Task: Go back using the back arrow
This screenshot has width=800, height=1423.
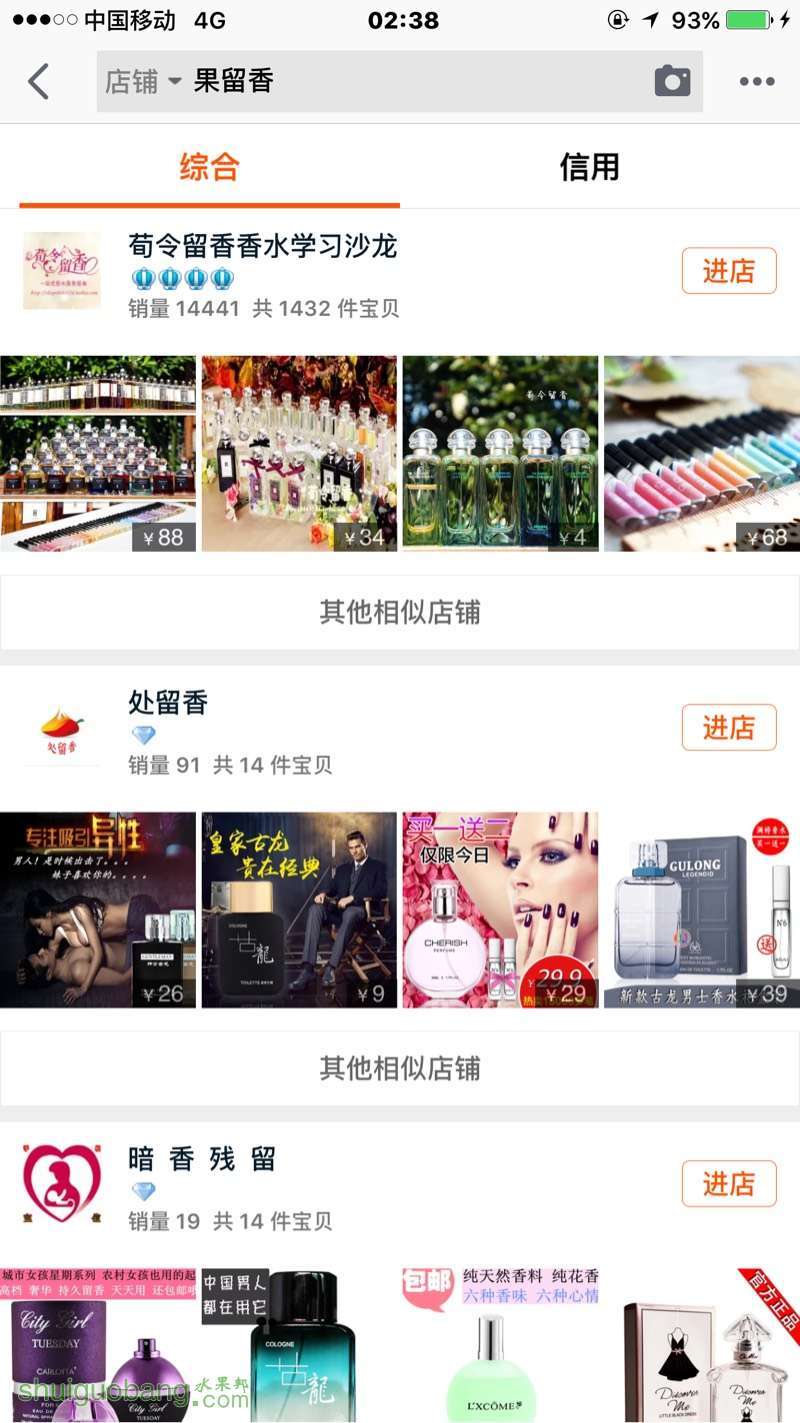Action: point(38,81)
